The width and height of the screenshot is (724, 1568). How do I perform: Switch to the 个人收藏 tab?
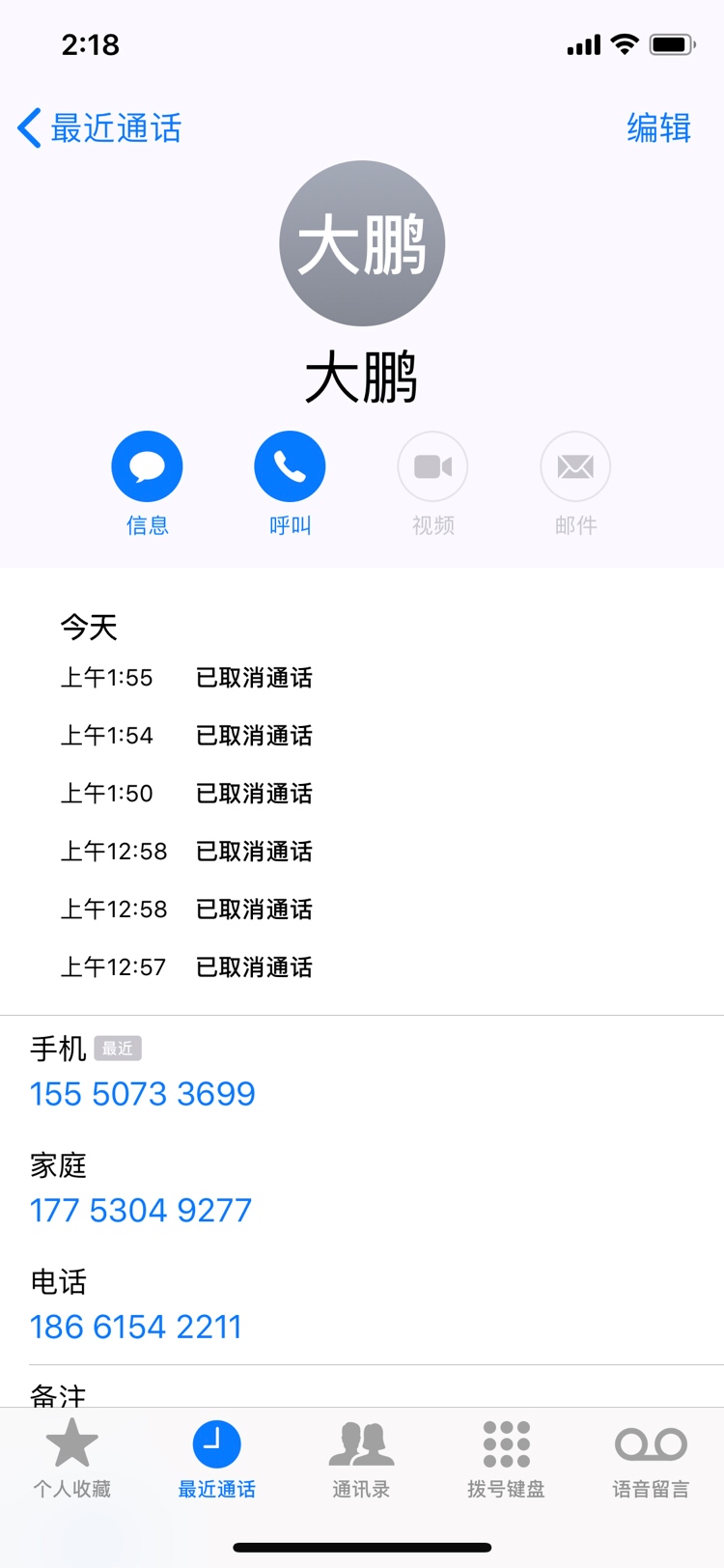(72, 1459)
